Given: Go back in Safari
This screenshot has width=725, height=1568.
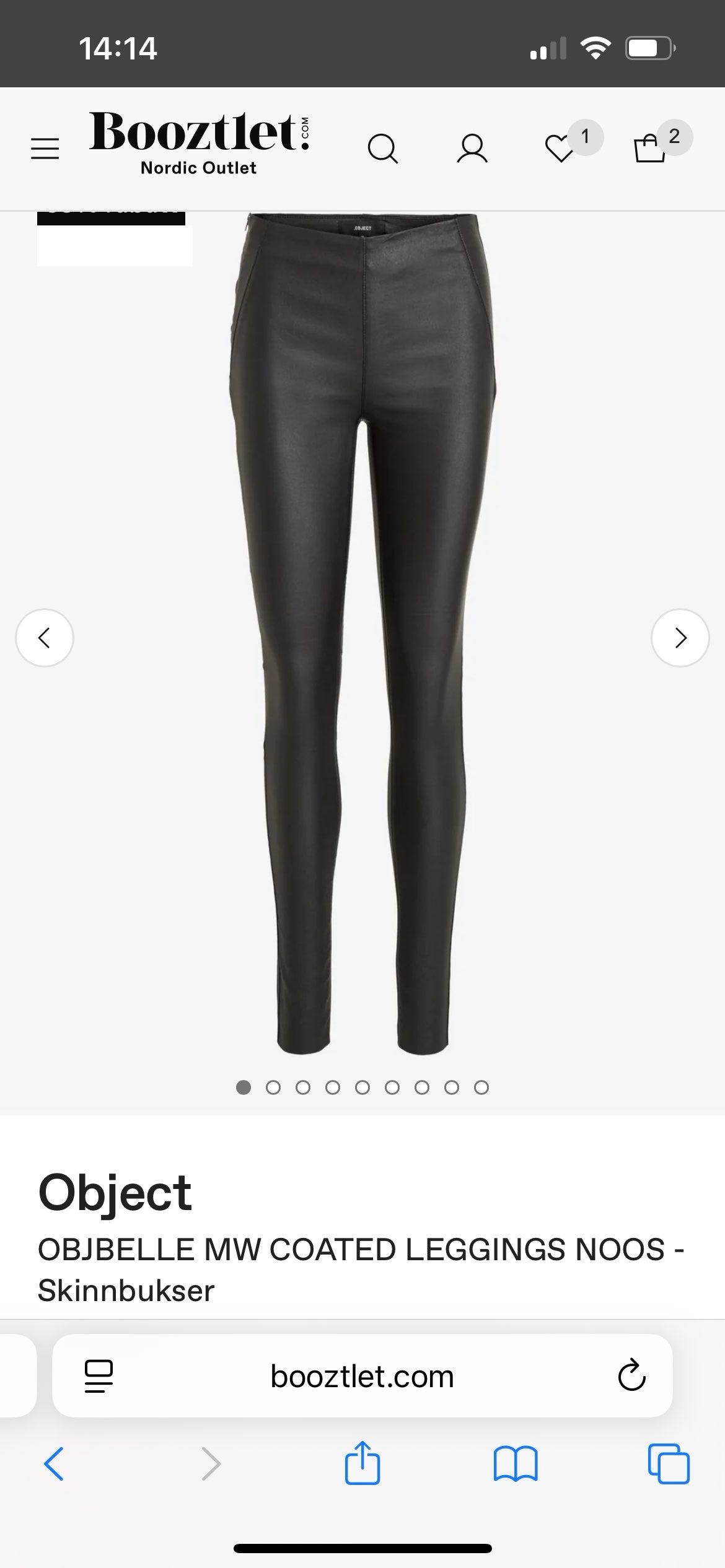Looking at the screenshot, I should click(54, 1464).
